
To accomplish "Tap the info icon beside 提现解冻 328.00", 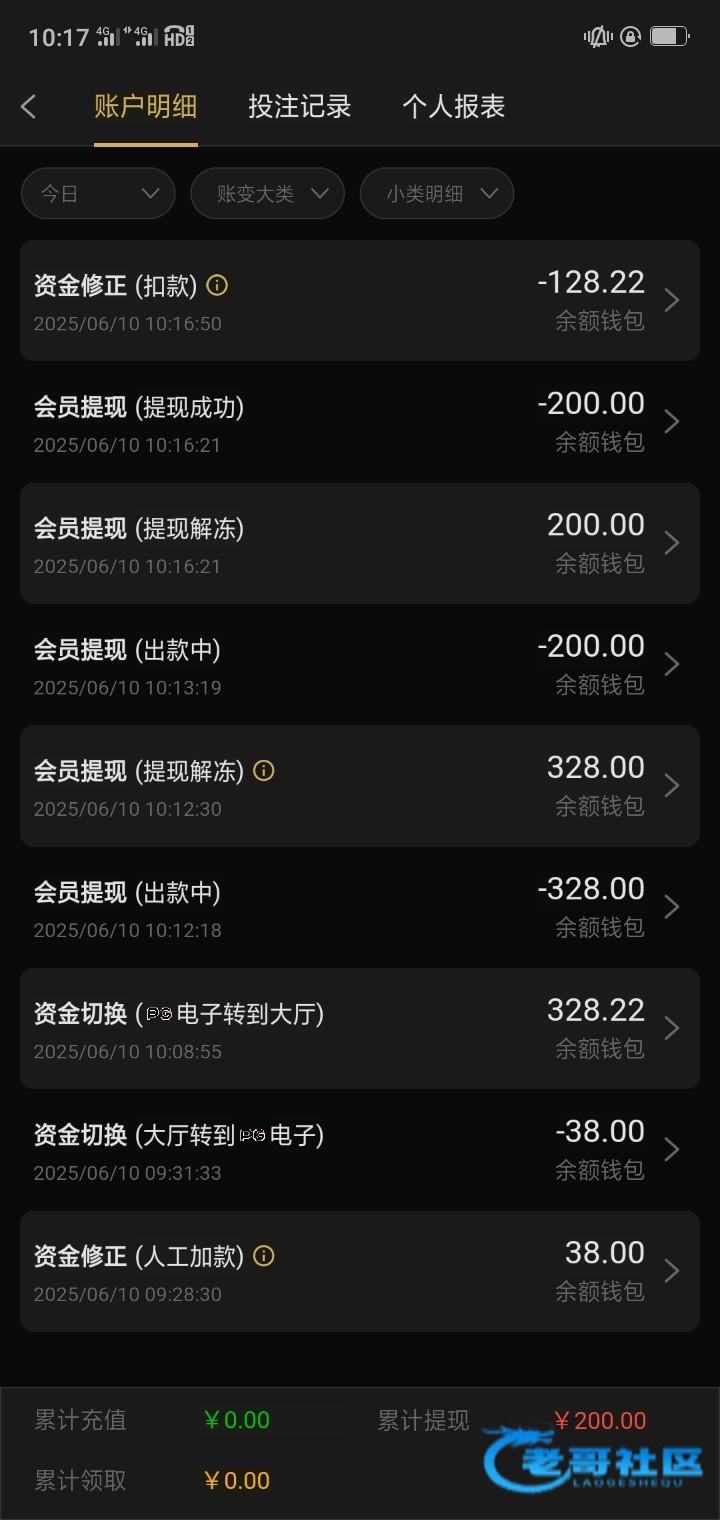I will pos(264,771).
